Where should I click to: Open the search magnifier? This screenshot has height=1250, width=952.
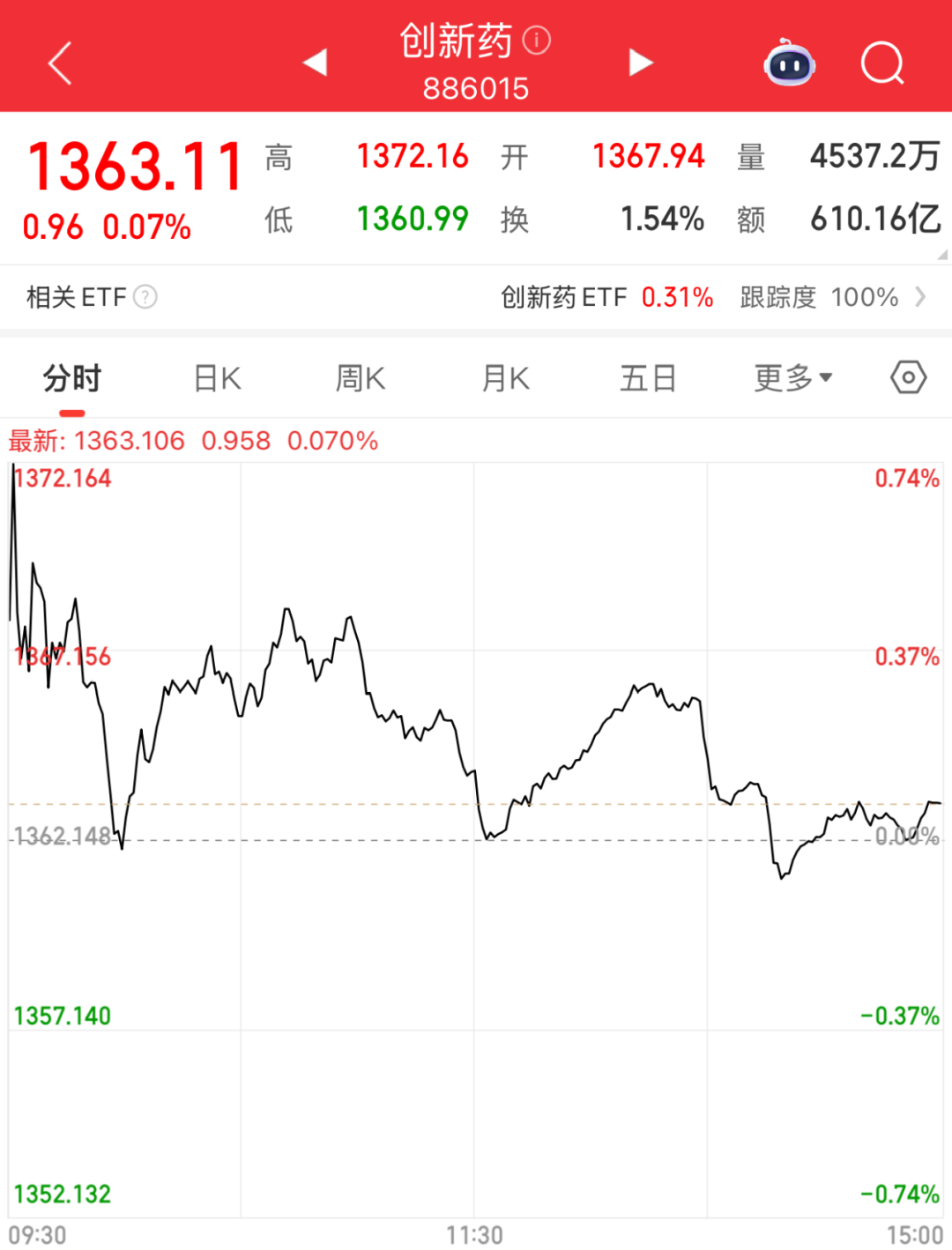coord(882,63)
